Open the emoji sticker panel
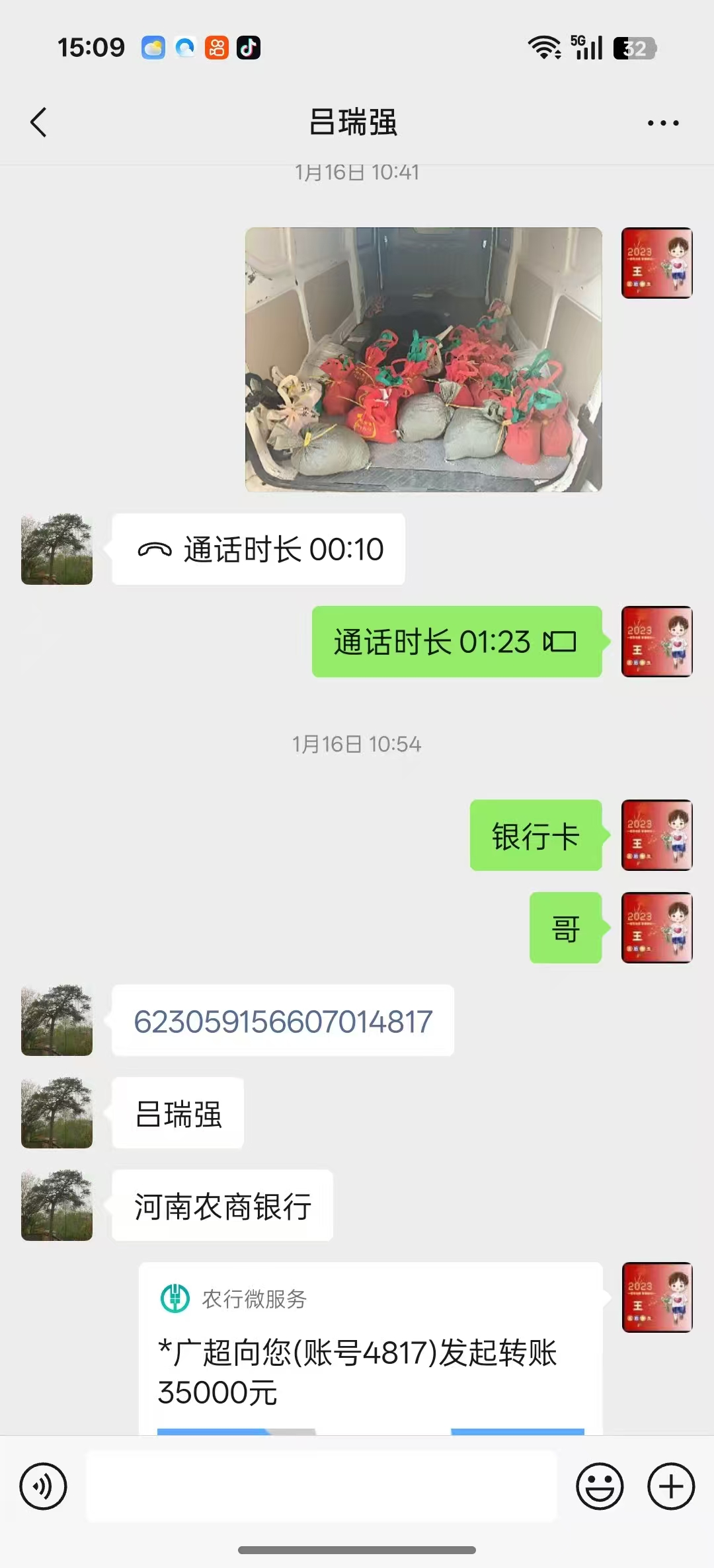Viewport: 714px width, 1568px height. [600, 1487]
